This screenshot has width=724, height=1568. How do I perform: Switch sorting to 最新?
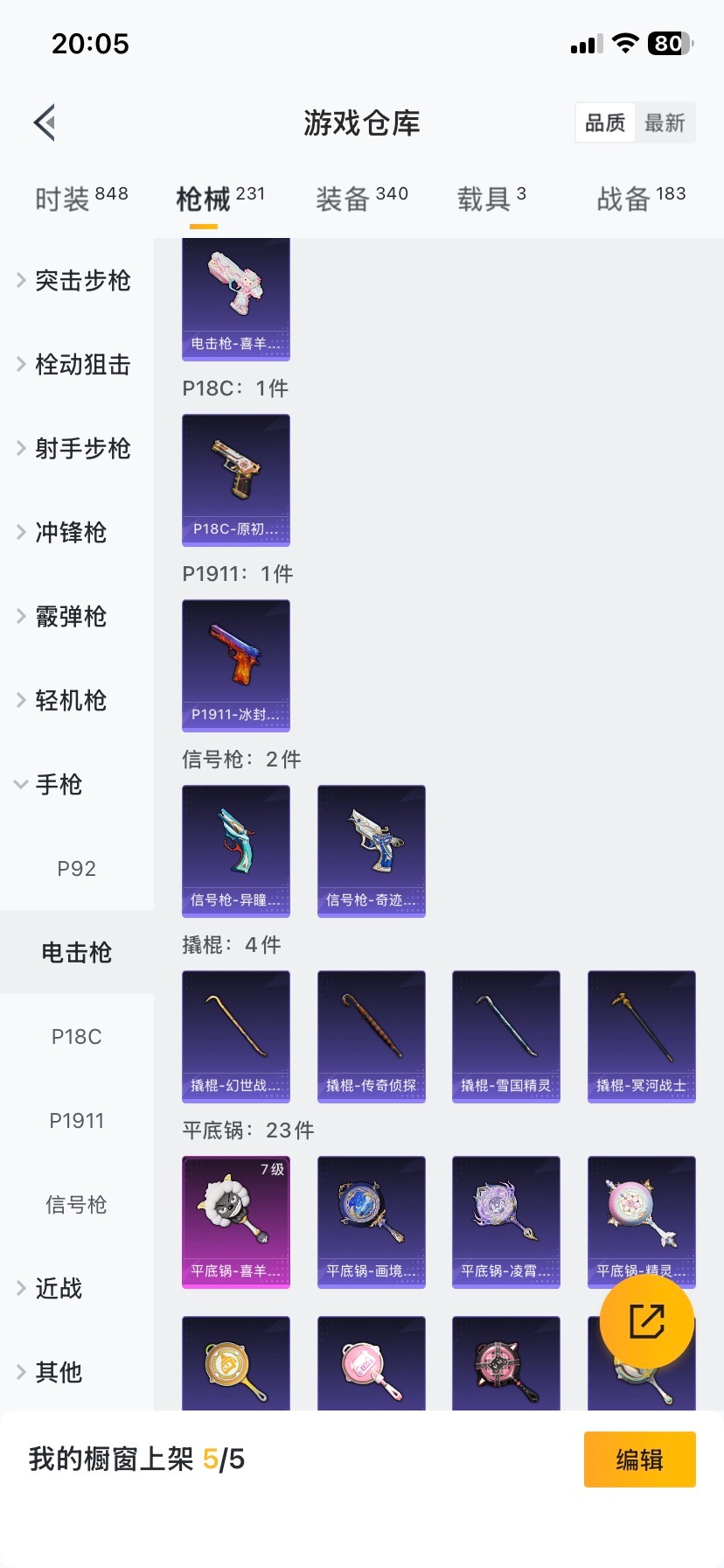coord(665,122)
